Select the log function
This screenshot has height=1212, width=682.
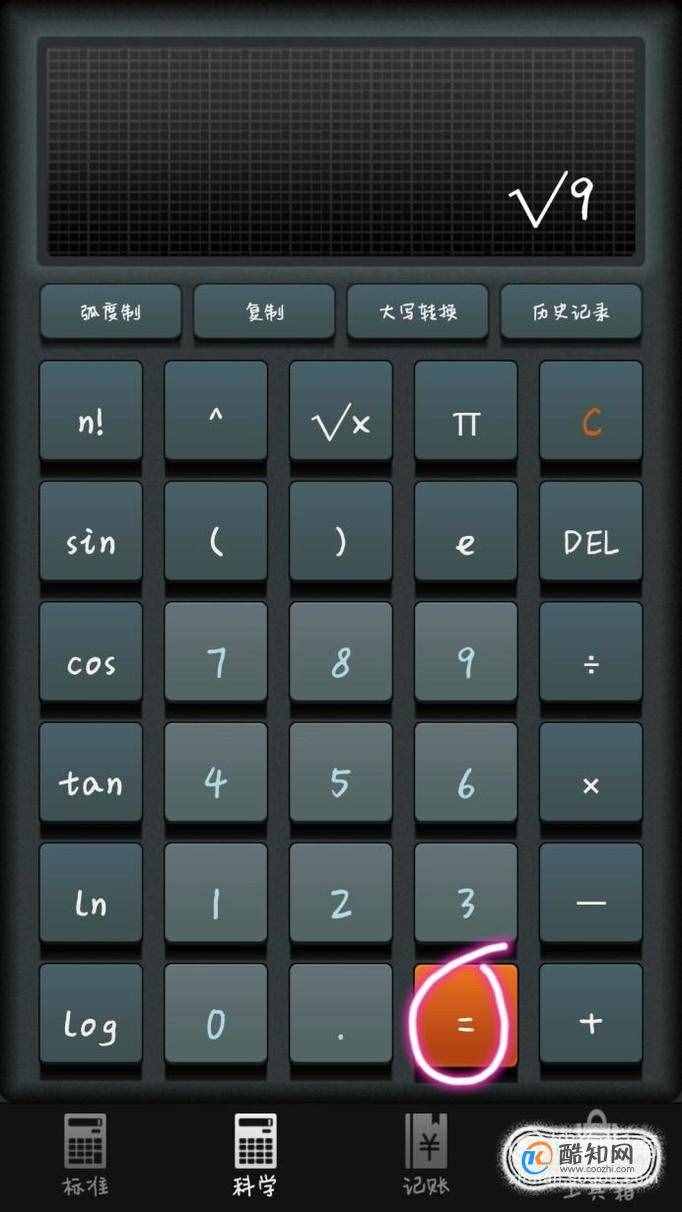click(x=91, y=1016)
